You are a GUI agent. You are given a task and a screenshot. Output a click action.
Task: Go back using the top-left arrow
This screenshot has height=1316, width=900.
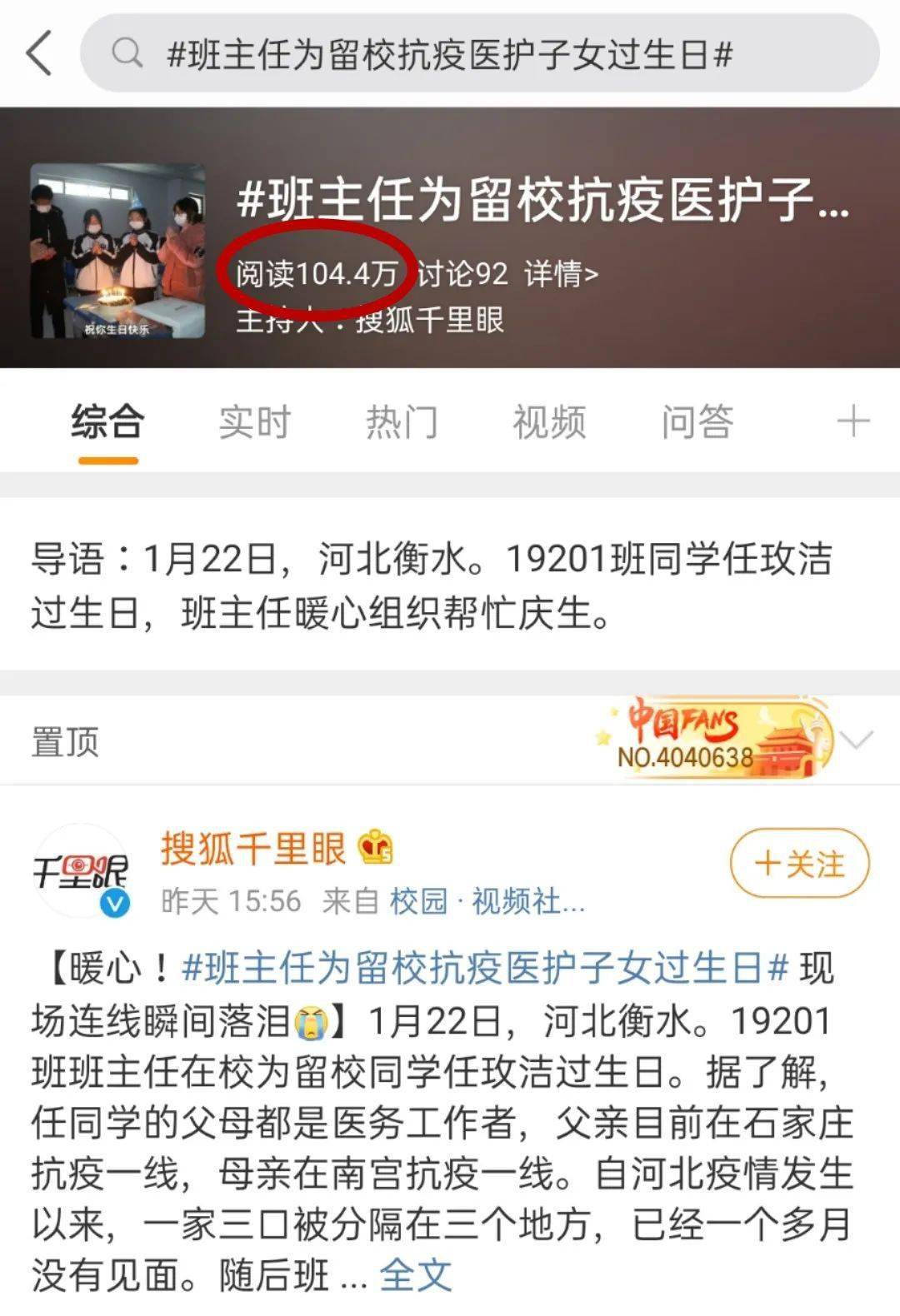point(39,53)
